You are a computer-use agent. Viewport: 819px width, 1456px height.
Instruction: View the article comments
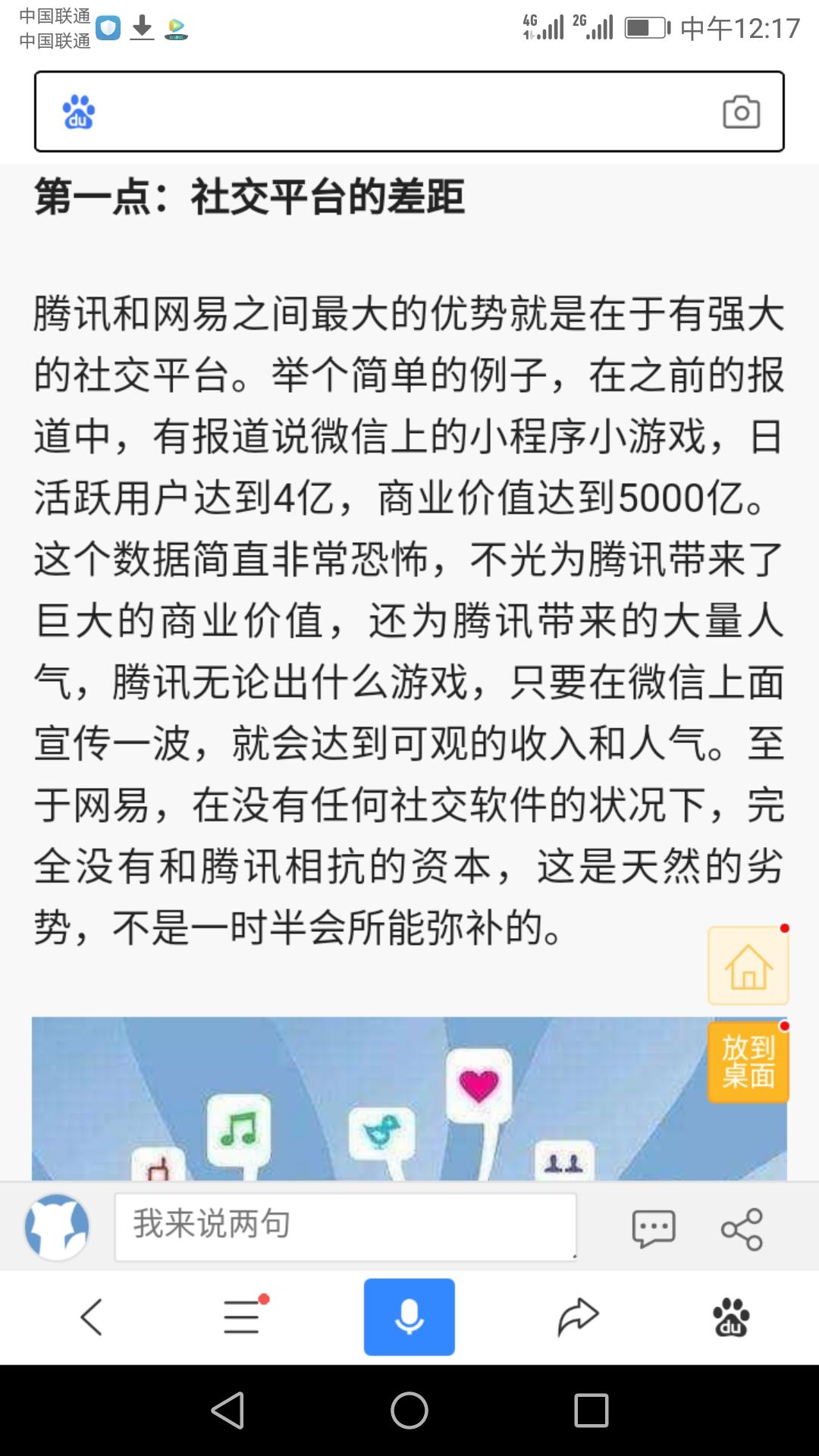tap(653, 1228)
